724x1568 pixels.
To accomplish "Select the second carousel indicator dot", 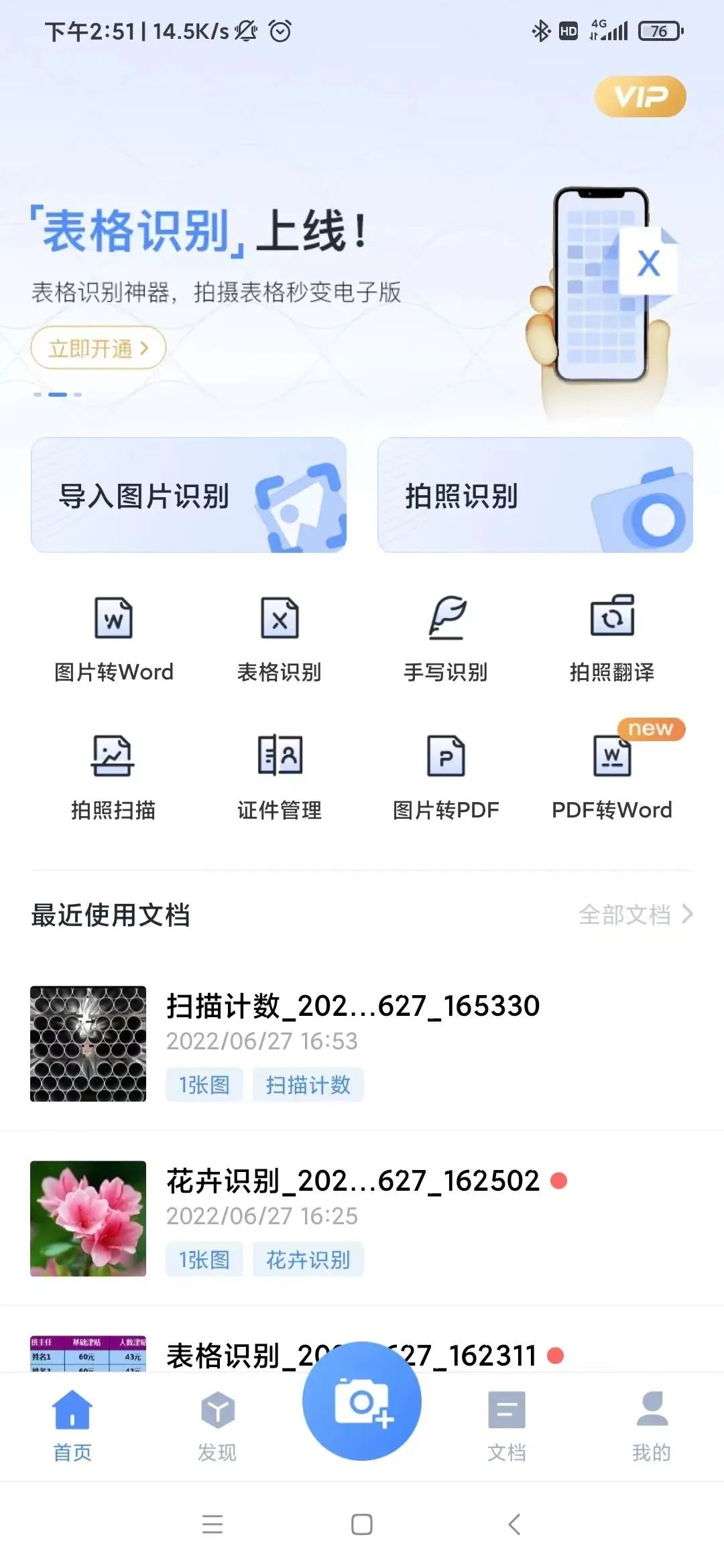I will [58, 394].
